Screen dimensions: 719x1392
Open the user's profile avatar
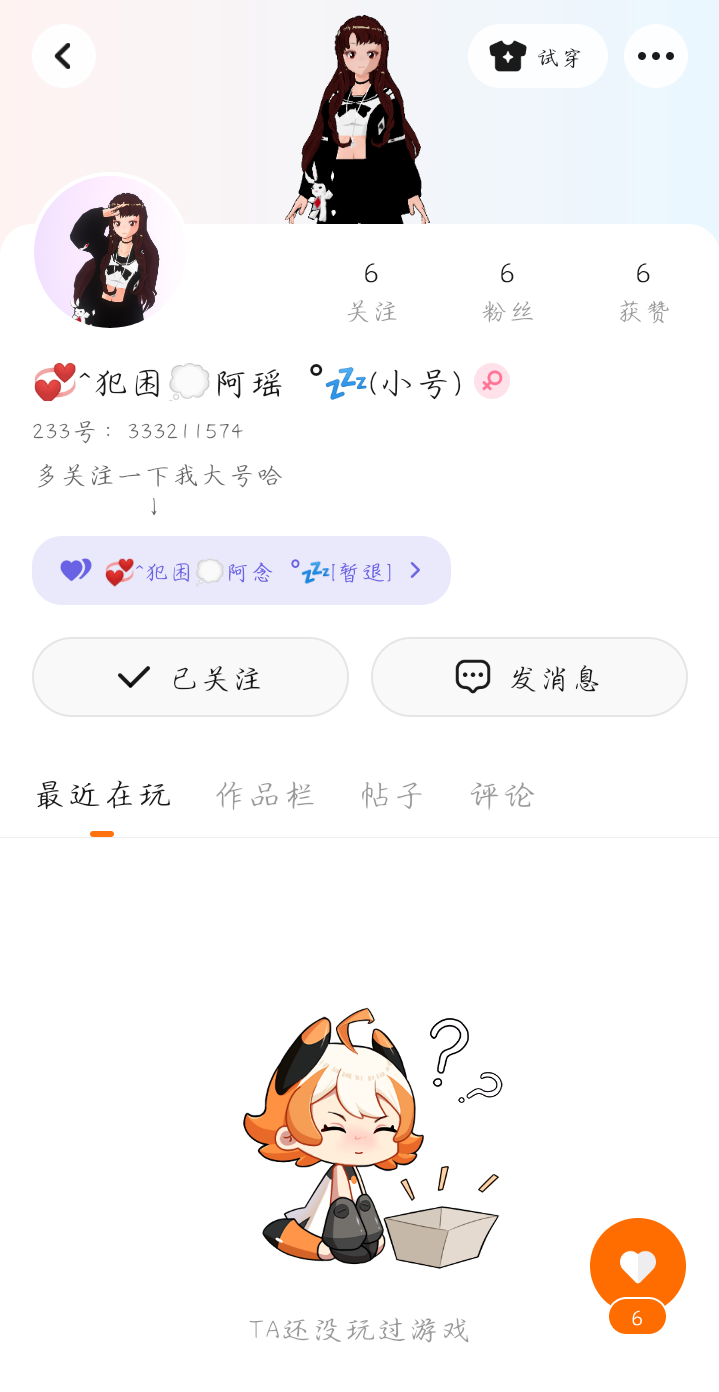(110, 251)
